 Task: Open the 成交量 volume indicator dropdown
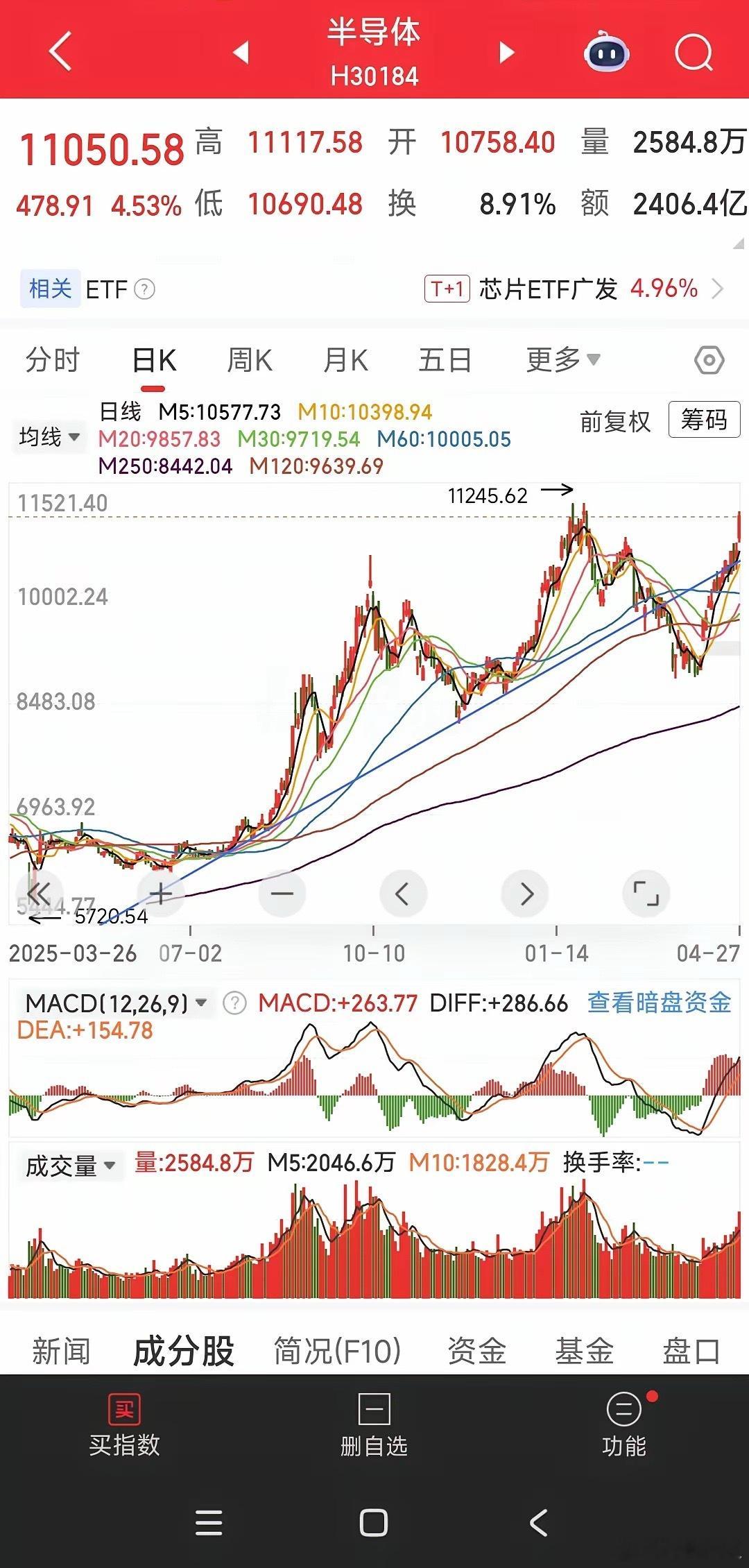[x=69, y=1166]
